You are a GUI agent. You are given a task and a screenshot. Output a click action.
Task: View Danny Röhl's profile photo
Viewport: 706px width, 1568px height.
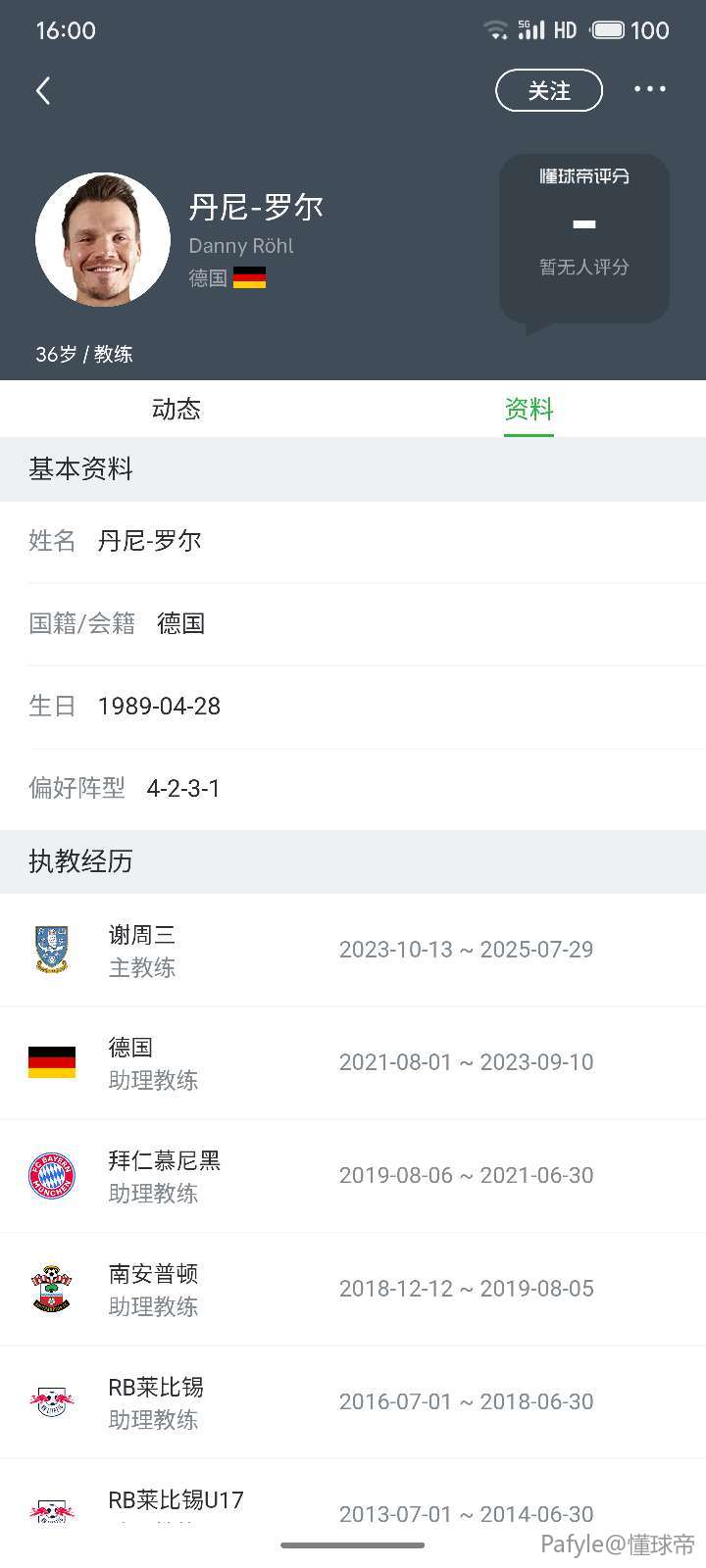click(103, 240)
